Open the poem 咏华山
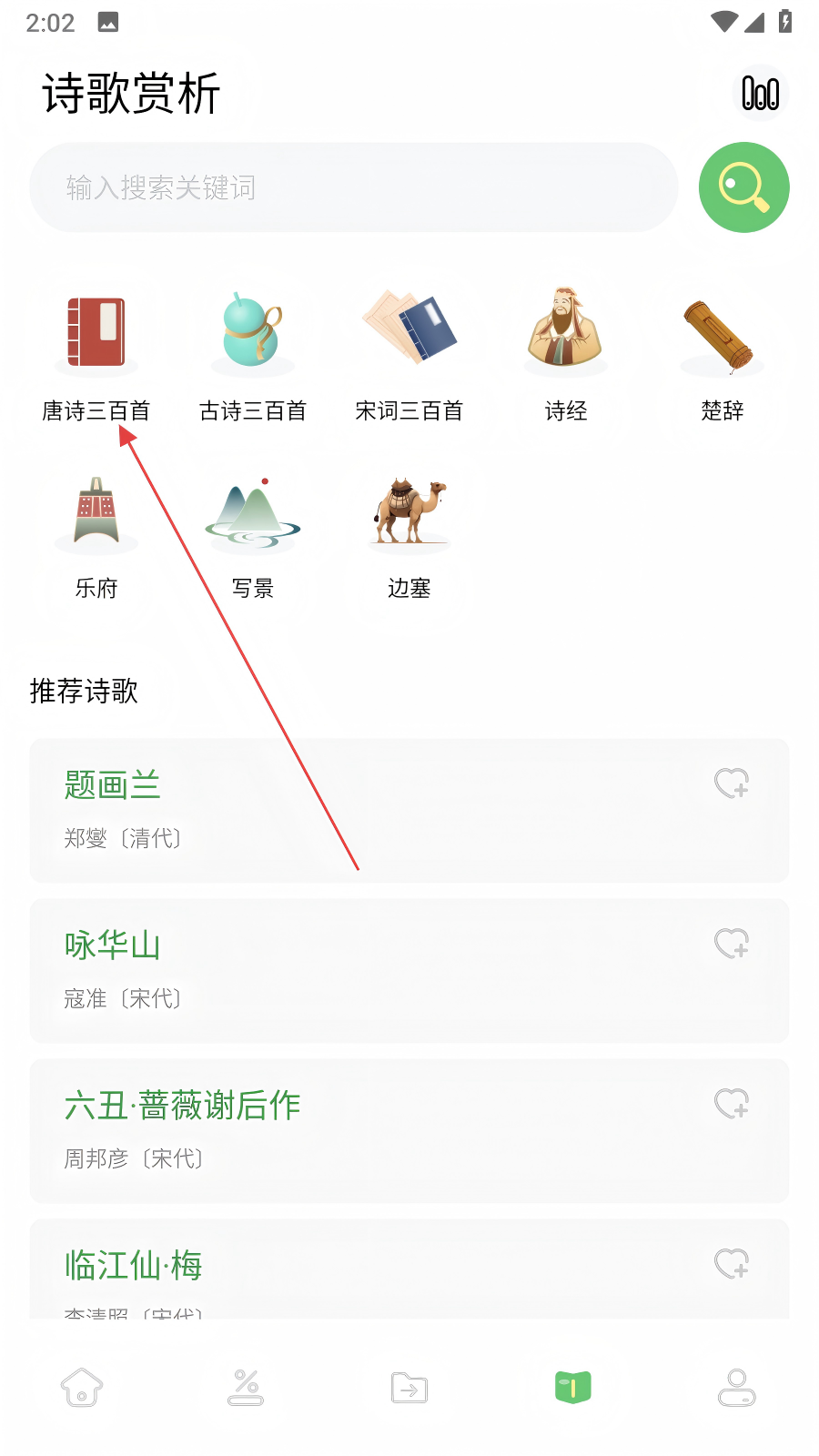 coord(409,971)
